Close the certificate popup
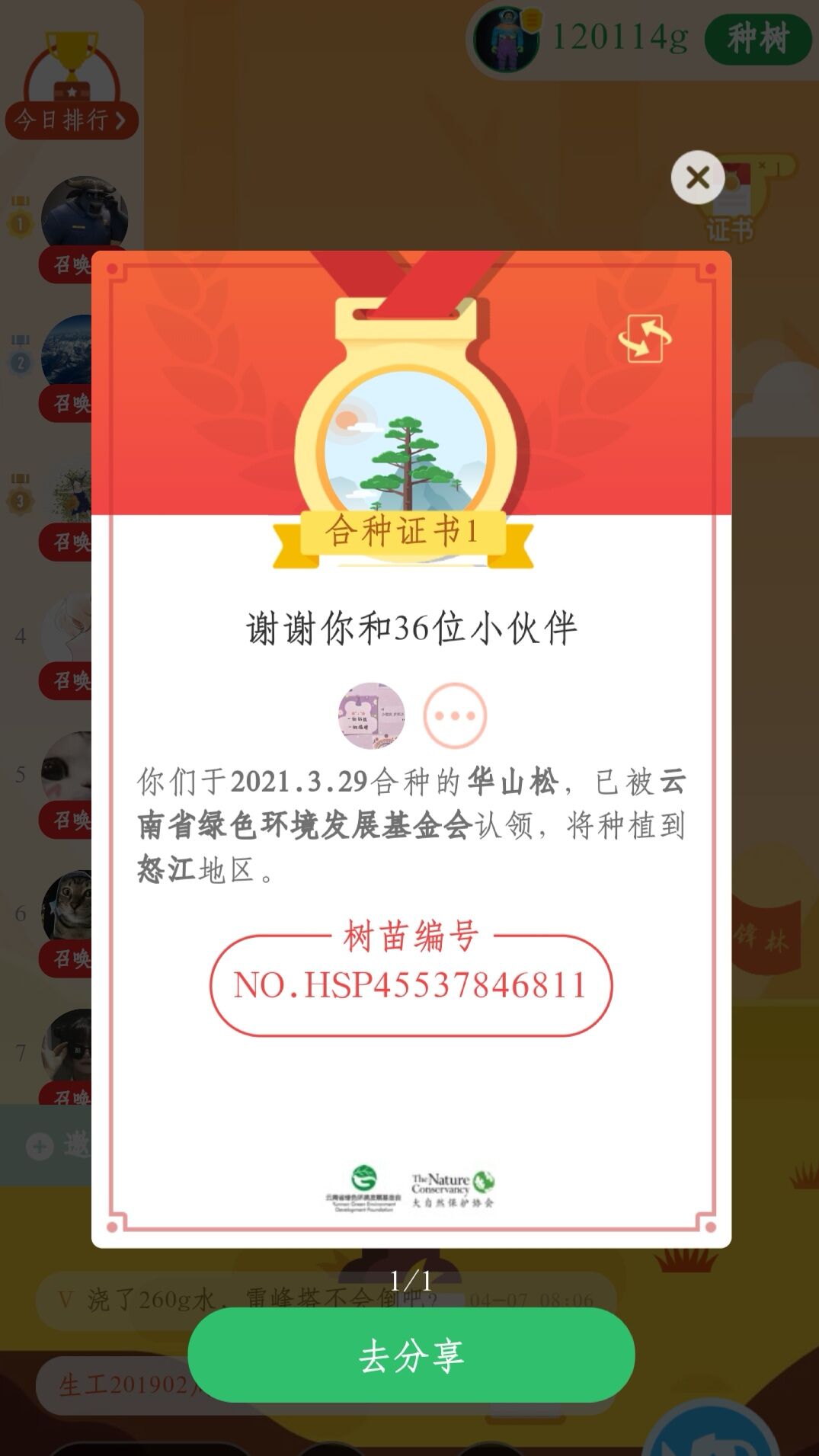Screen dimensions: 819x1456 pos(697,178)
